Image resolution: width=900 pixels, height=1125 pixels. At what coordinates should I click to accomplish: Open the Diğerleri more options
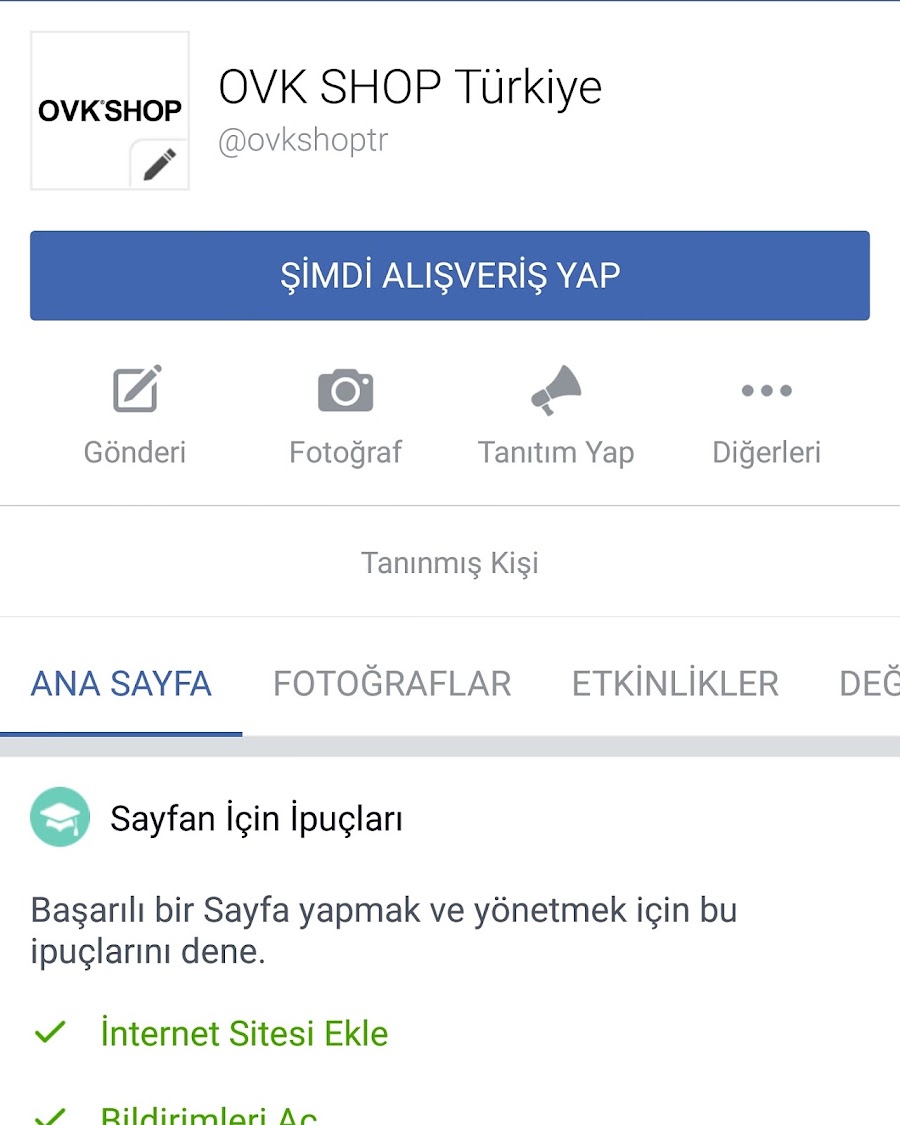point(767,416)
